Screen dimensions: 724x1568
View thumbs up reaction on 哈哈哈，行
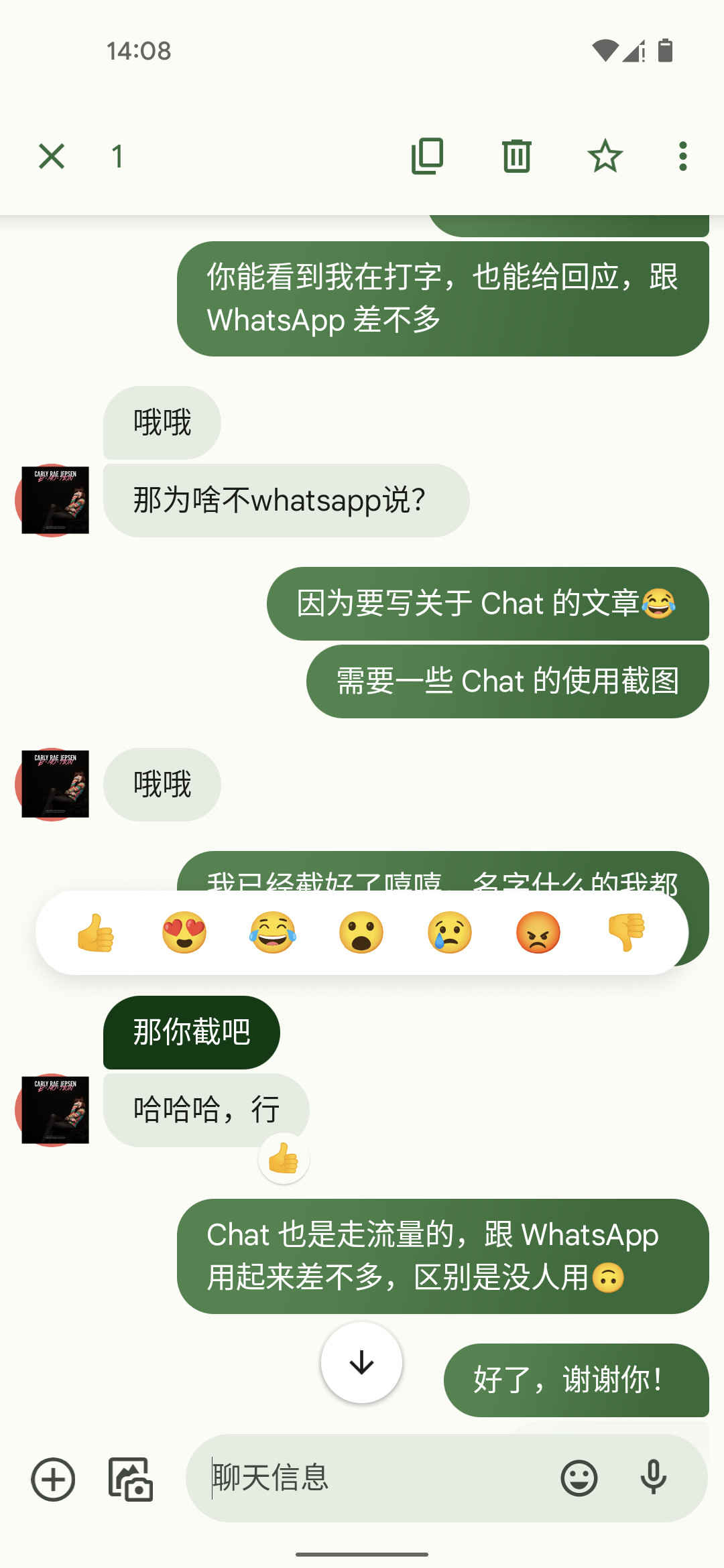(x=284, y=1159)
